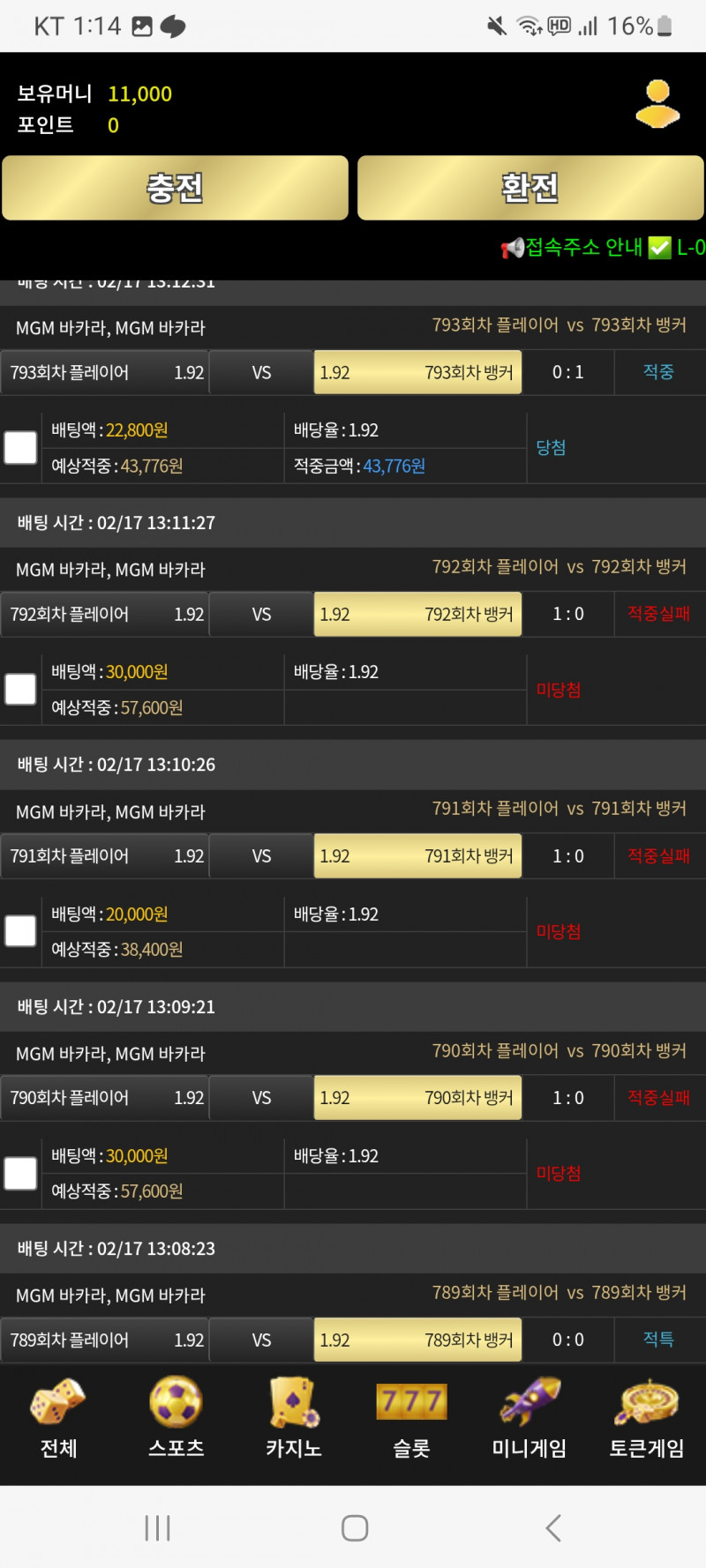Tap the system back button
The height and width of the screenshot is (1568, 706).
coord(553,1527)
